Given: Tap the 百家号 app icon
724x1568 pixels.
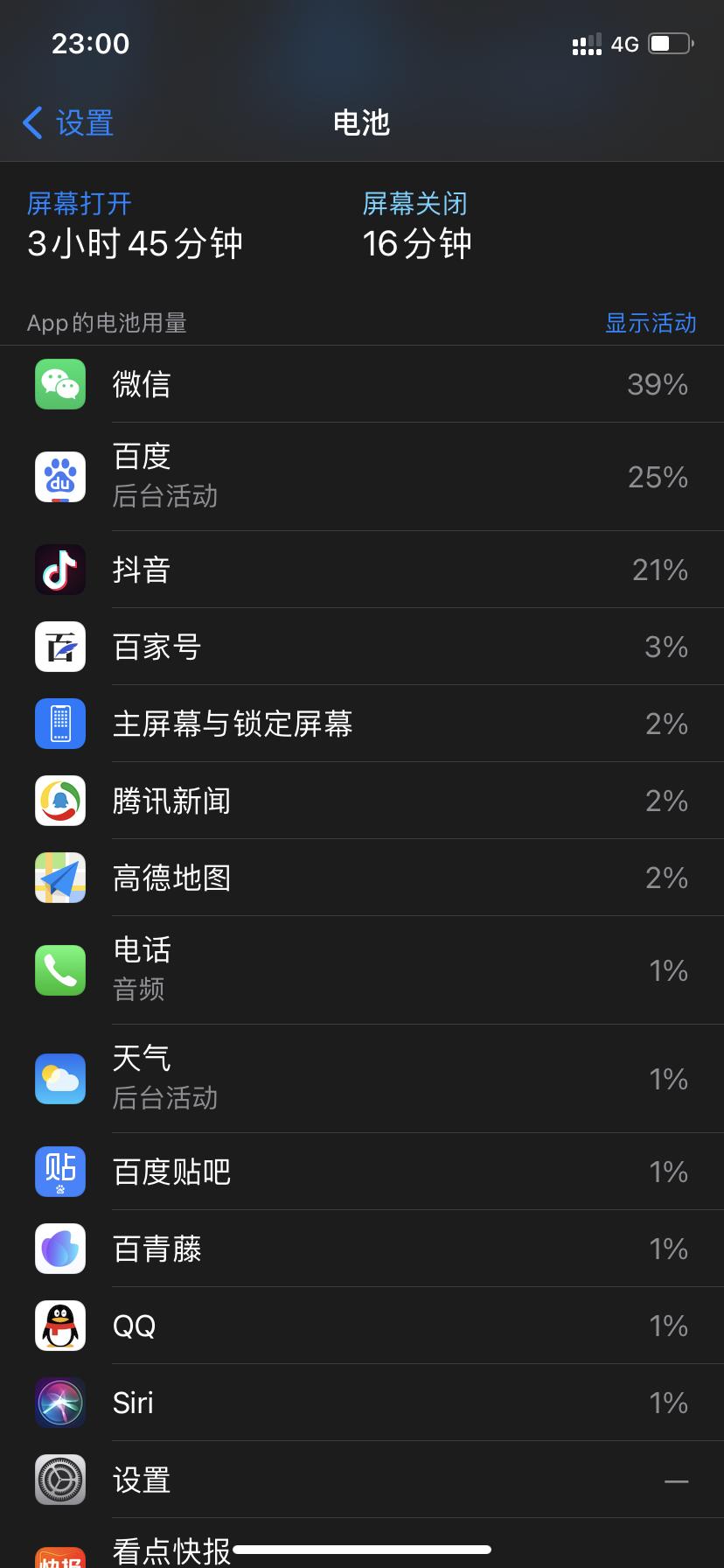Looking at the screenshot, I should click(59, 647).
